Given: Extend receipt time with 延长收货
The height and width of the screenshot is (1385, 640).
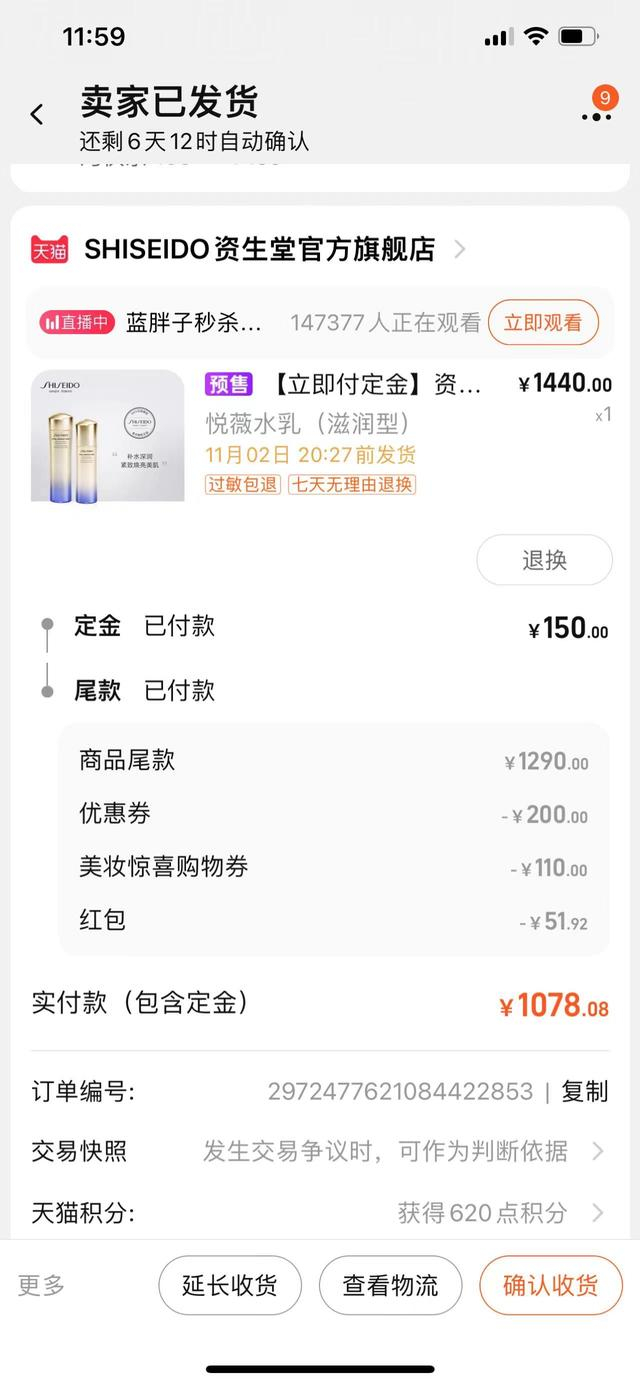Looking at the screenshot, I should coord(230,1285).
